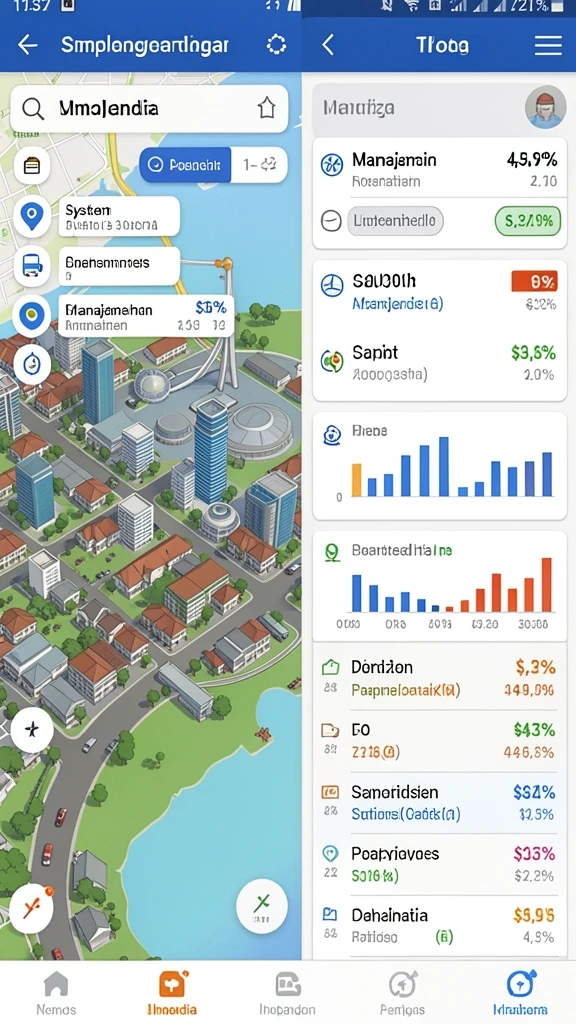Open the System location card on map
Viewport: 576px width, 1024px height.
click(x=119, y=217)
